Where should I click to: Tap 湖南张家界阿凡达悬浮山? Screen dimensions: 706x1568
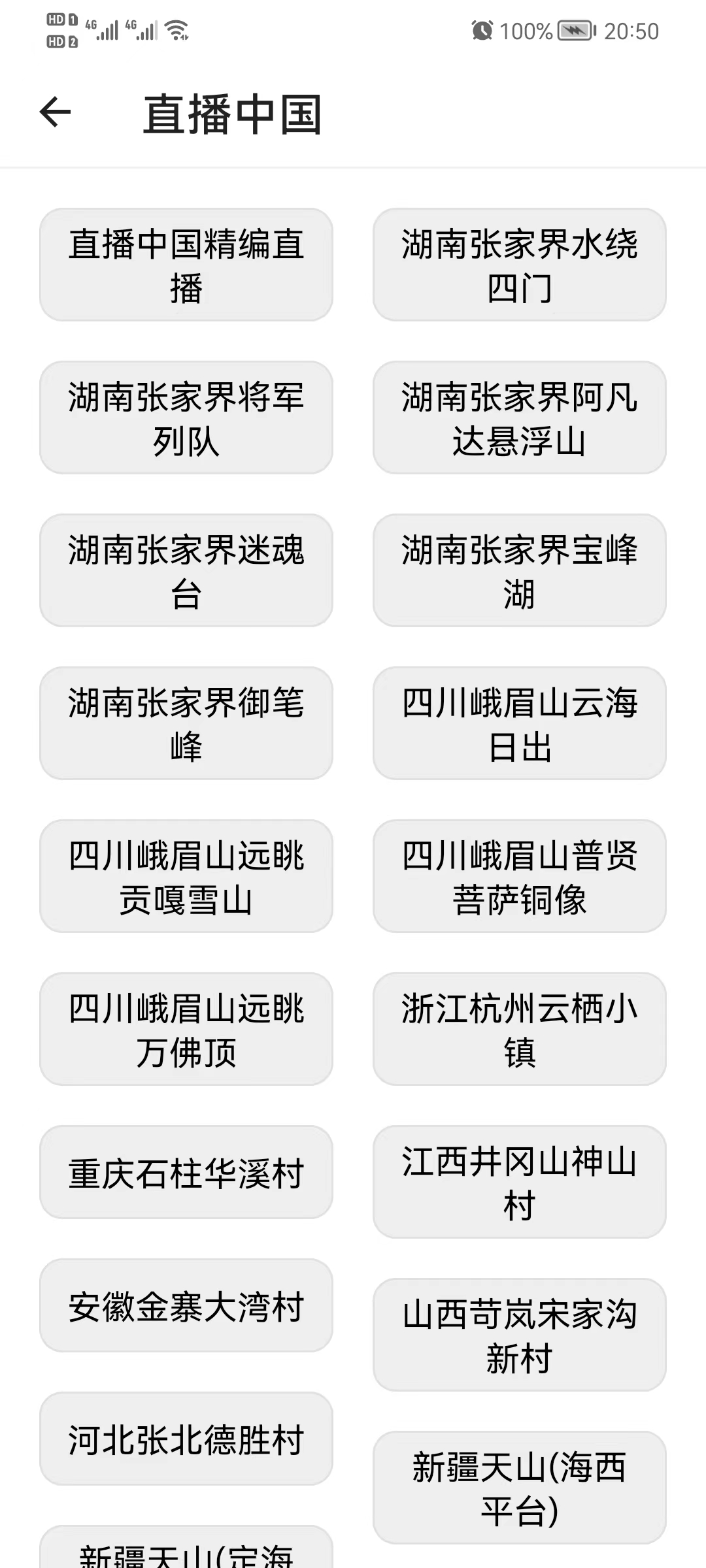[x=519, y=418]
